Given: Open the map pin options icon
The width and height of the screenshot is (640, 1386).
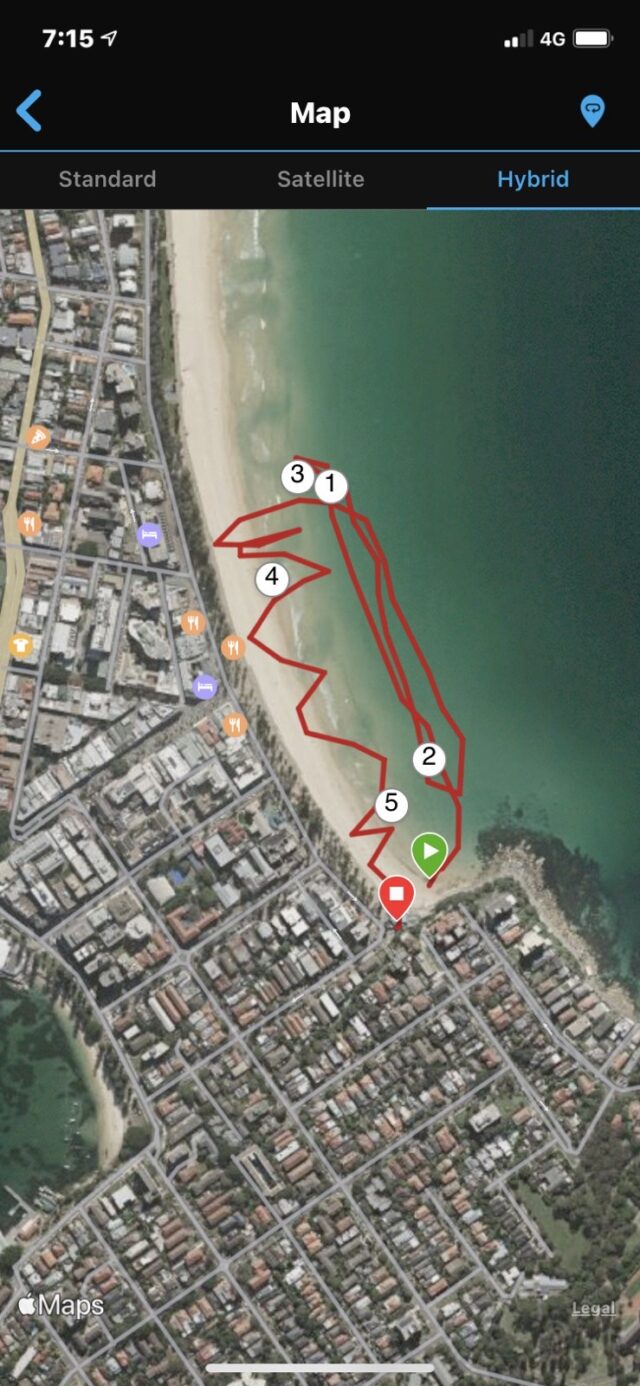Looking at the screenshot, I should [x=593, y=111].
